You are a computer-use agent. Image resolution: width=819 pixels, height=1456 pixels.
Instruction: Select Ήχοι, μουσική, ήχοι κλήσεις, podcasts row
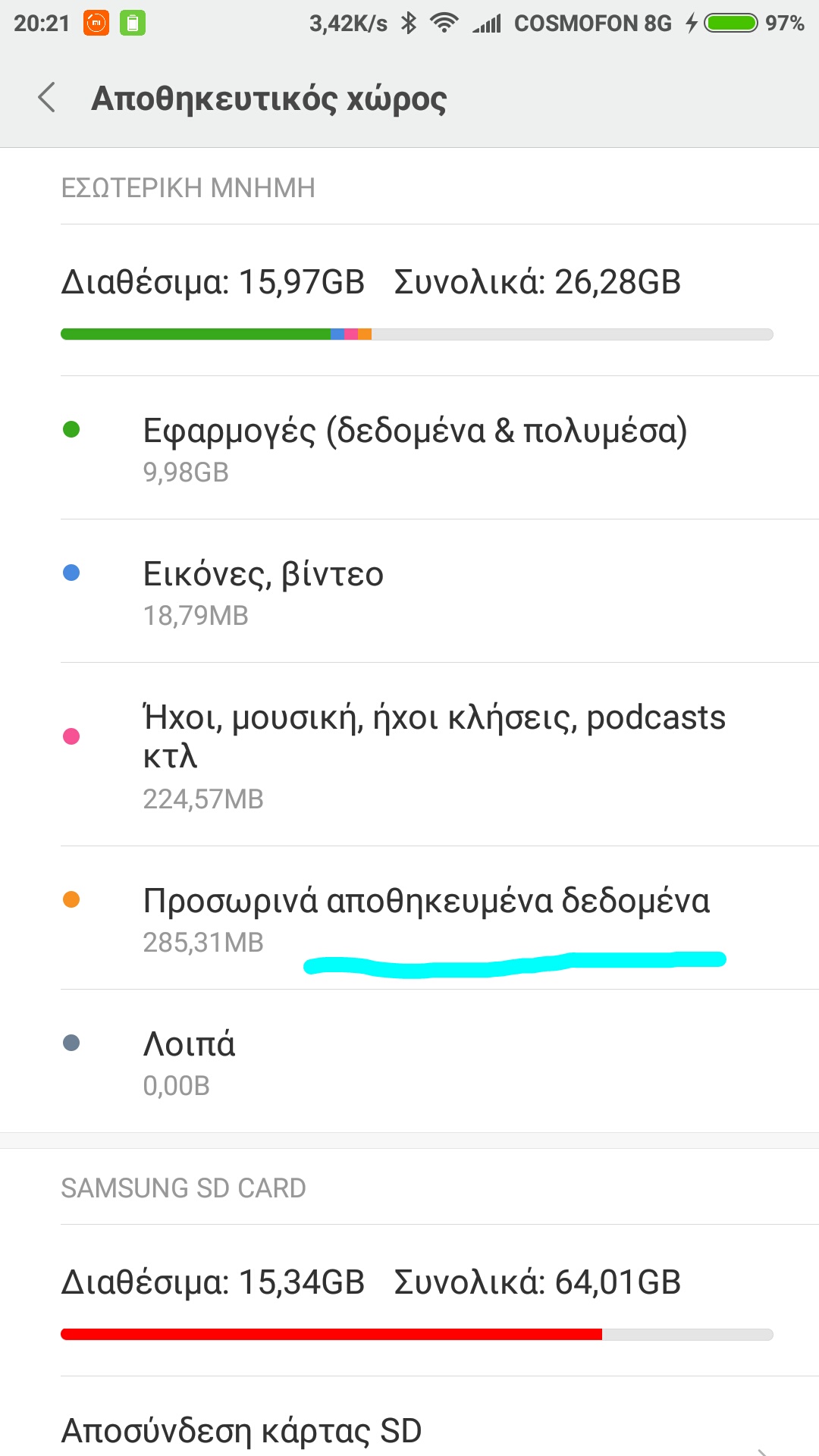[x=434, y=755]
